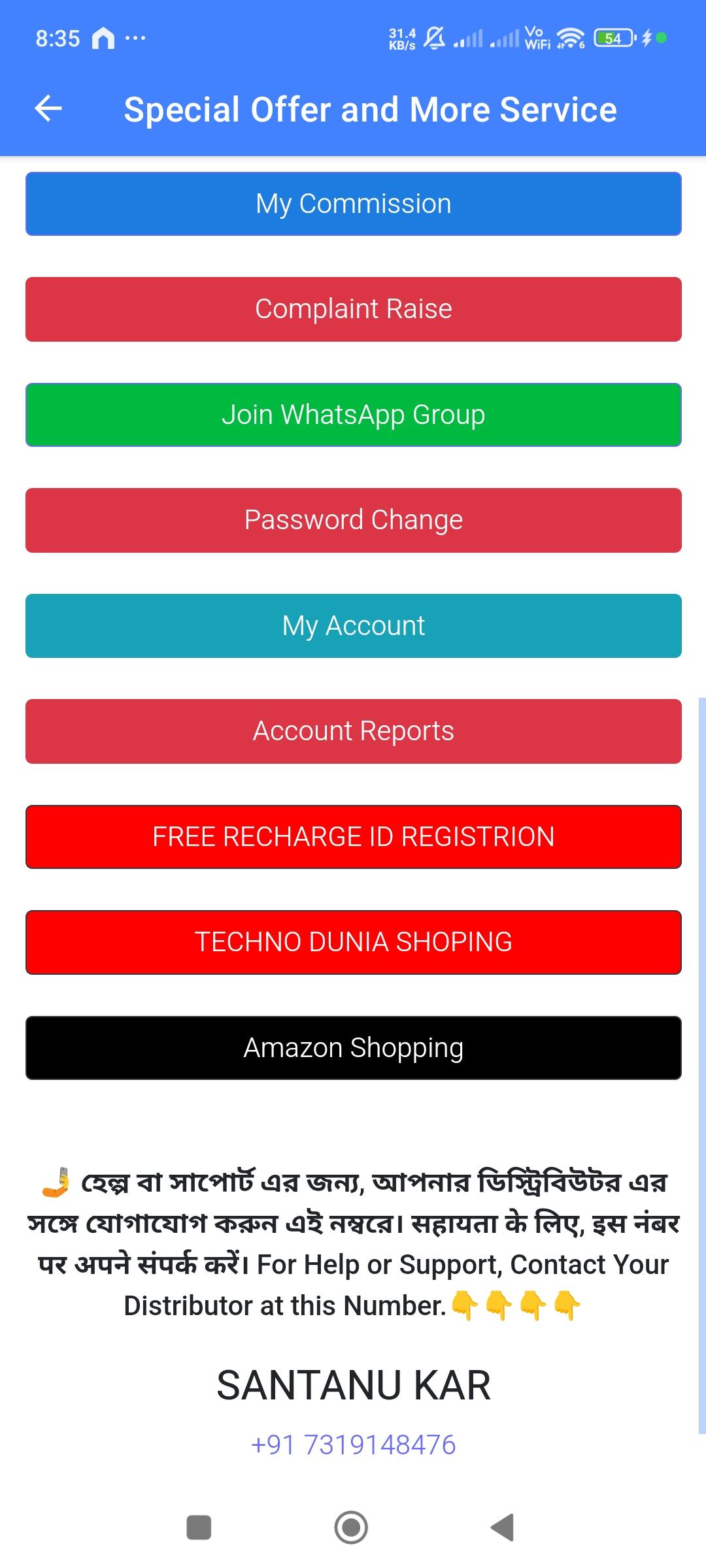Open Password Change
This screenshot has width=706, height=1568.
pyautogui.click(x=354, y=520)
